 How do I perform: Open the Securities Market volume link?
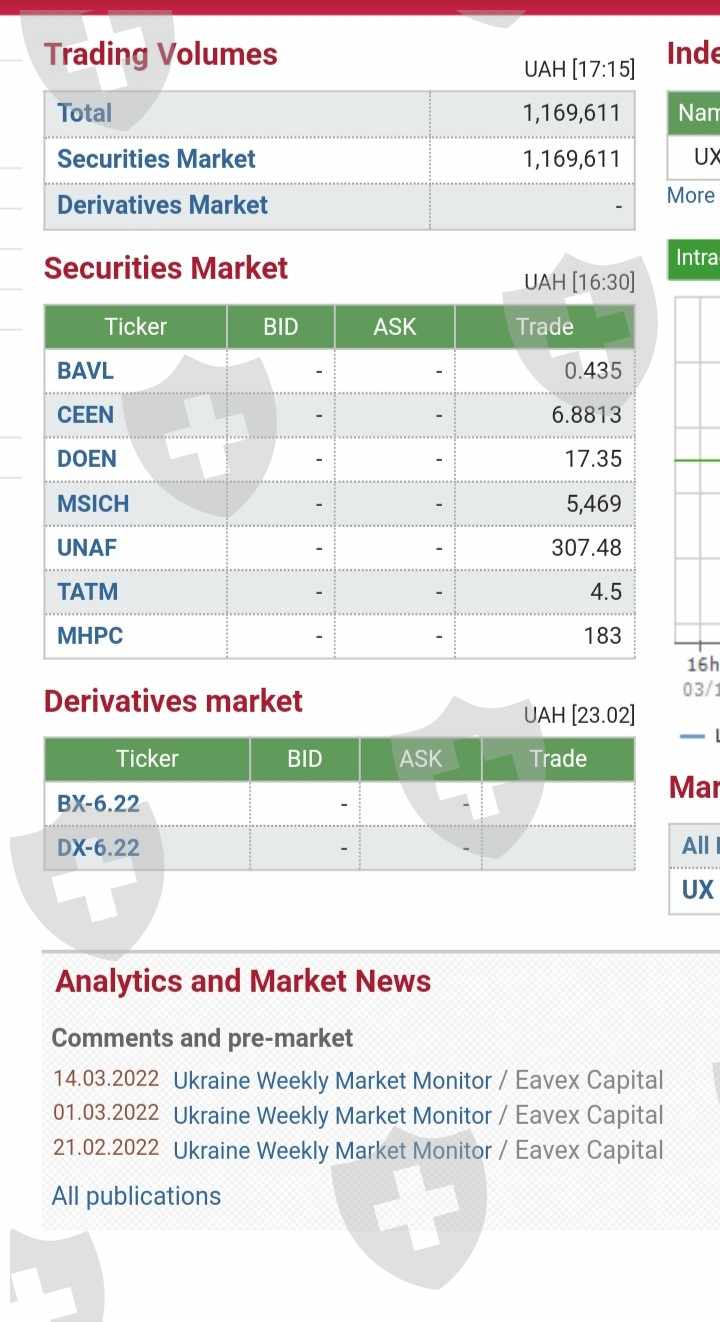156,159
